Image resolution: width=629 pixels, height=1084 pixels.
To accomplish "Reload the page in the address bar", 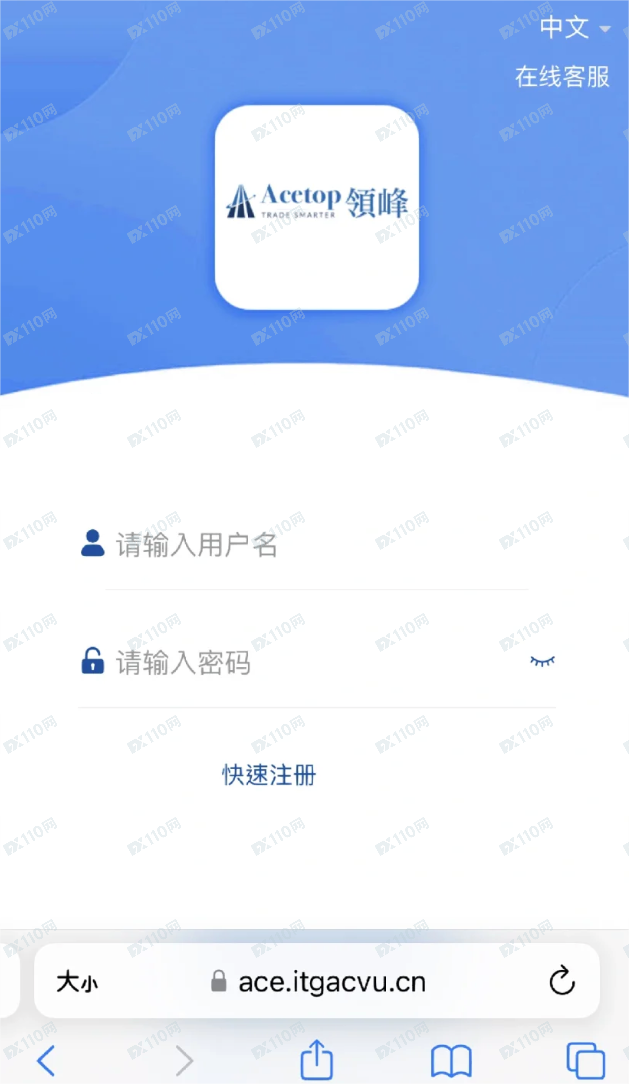I will 563,981.
